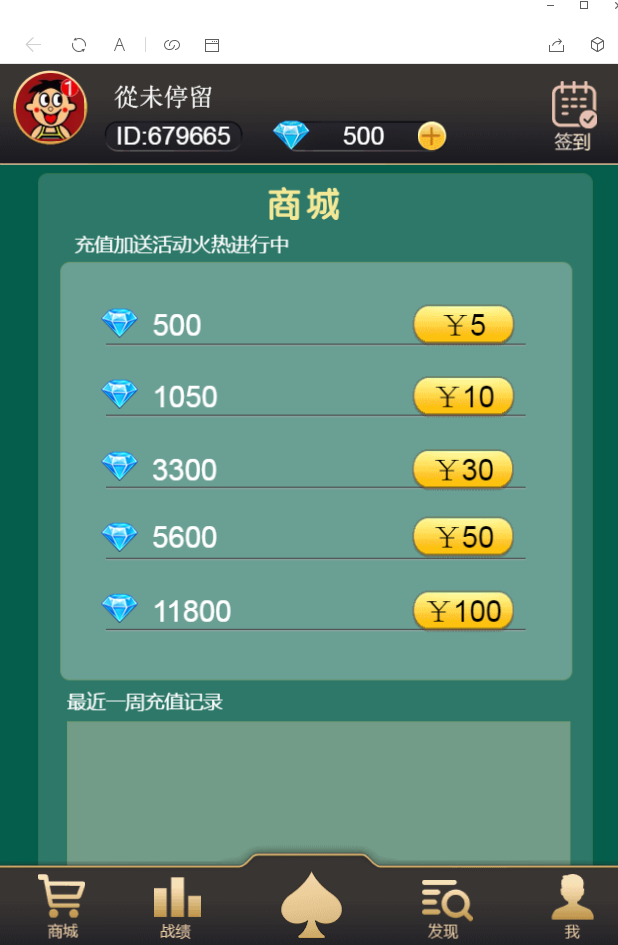Buy 500 diamonds for ¥5

(x=463, y=325)
